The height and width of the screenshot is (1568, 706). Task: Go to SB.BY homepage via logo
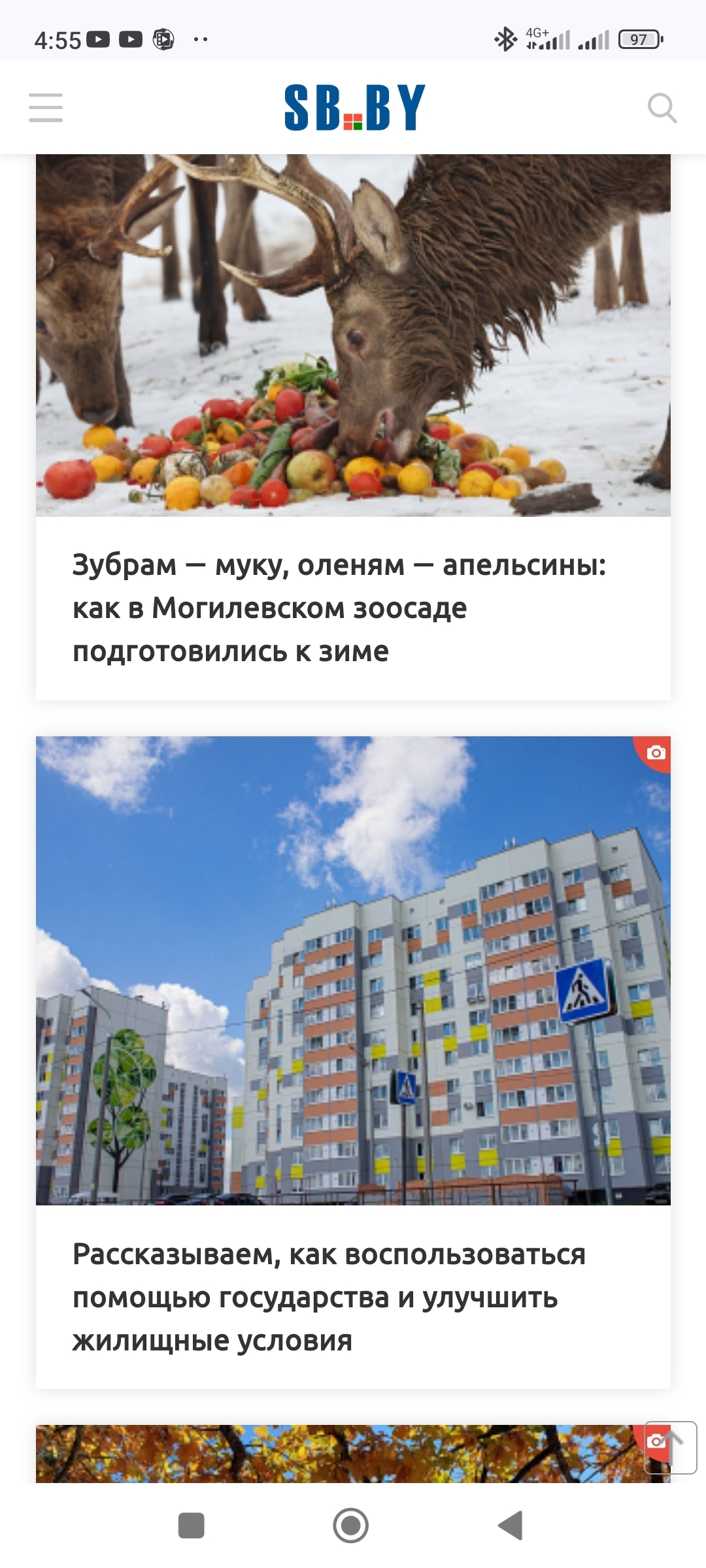point(354,108)
